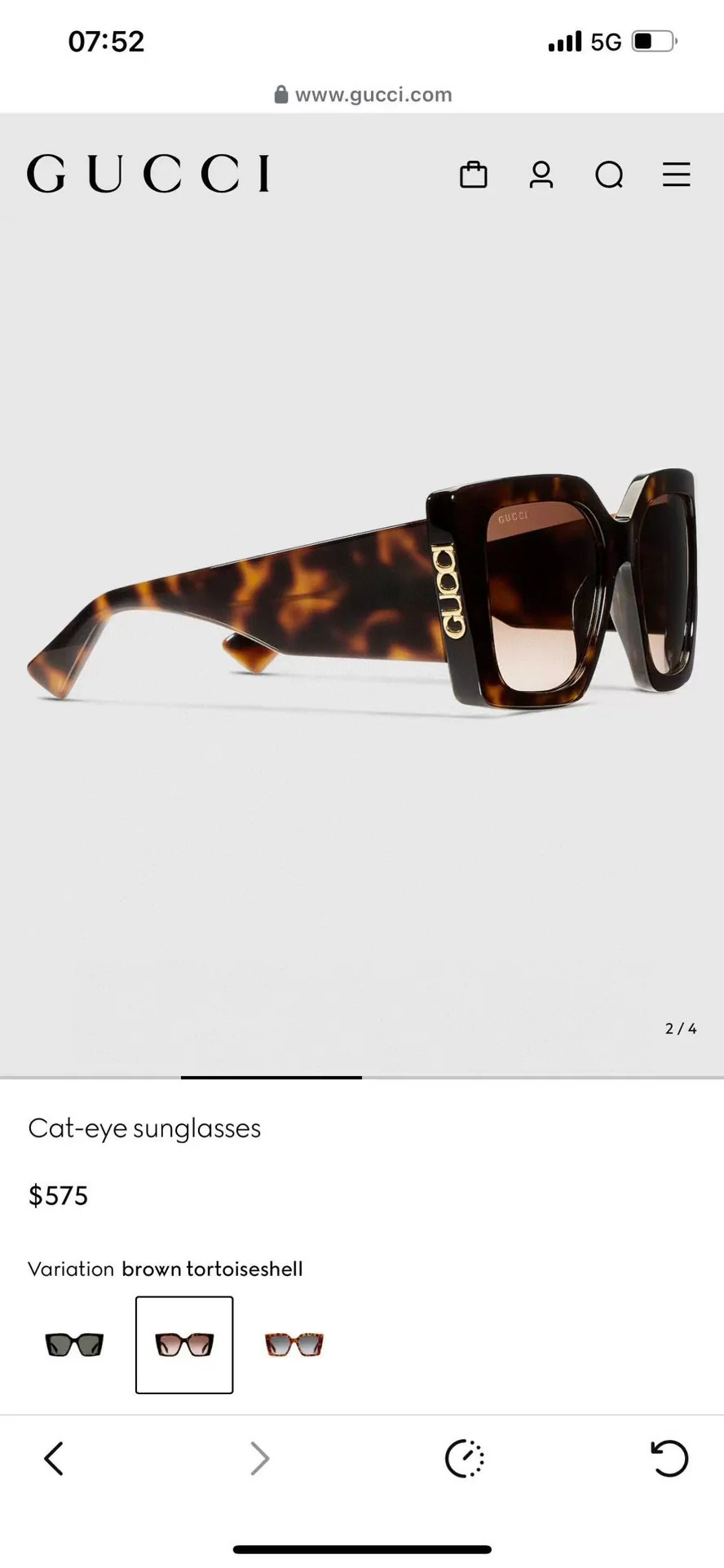
Task: Open the account profile icon
Action: coord(541,175)
